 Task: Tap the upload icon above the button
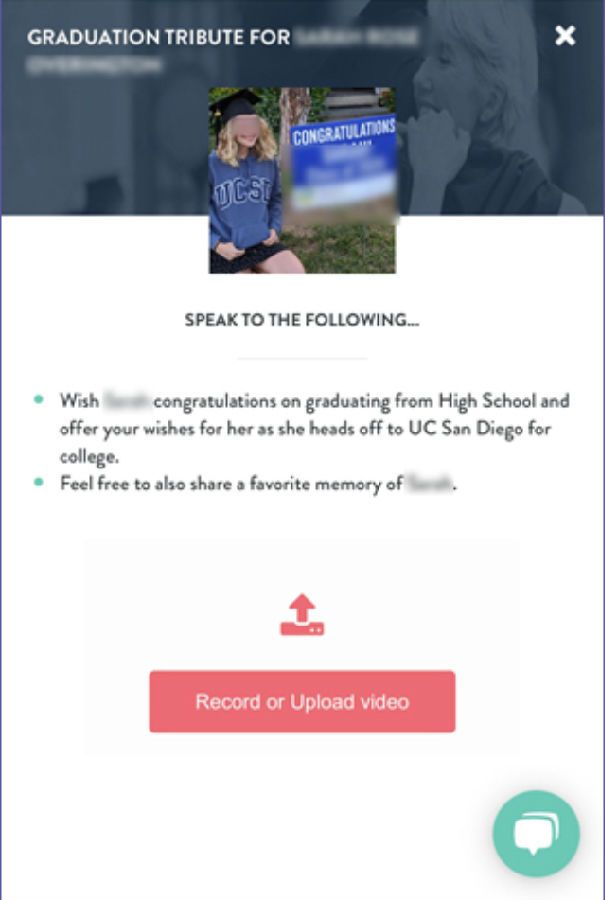(302, 616)
